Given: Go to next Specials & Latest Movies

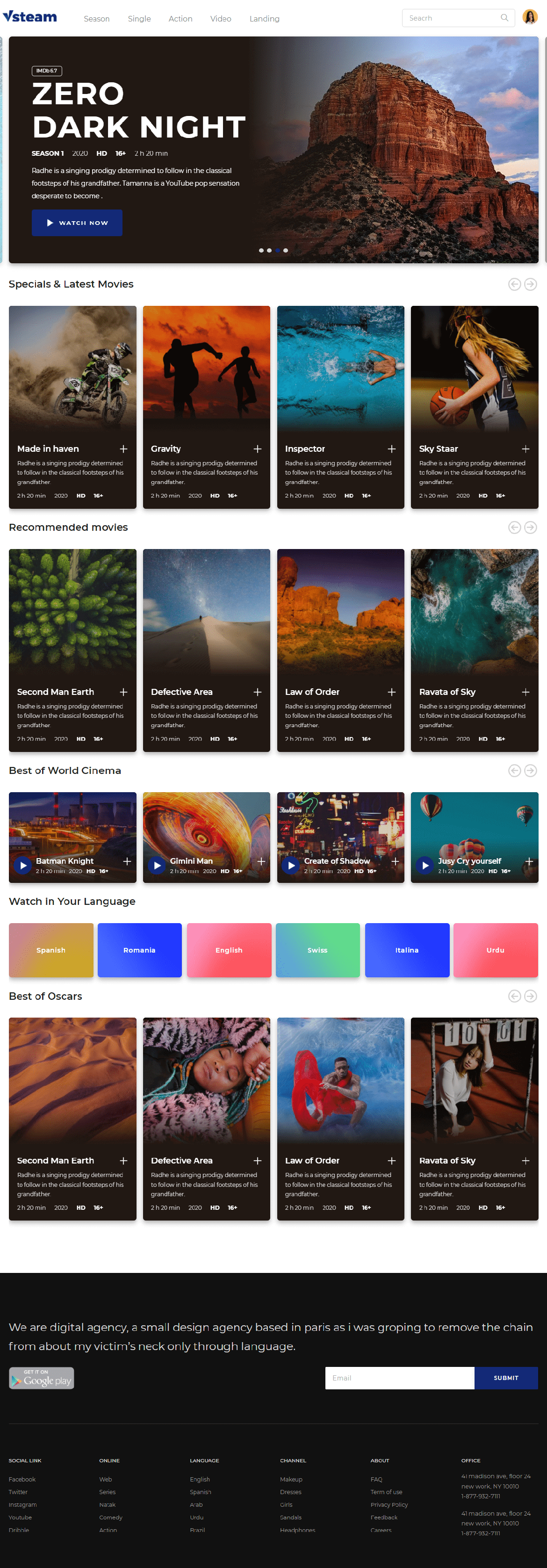Looking at the screenshot, I should [531, 284].
